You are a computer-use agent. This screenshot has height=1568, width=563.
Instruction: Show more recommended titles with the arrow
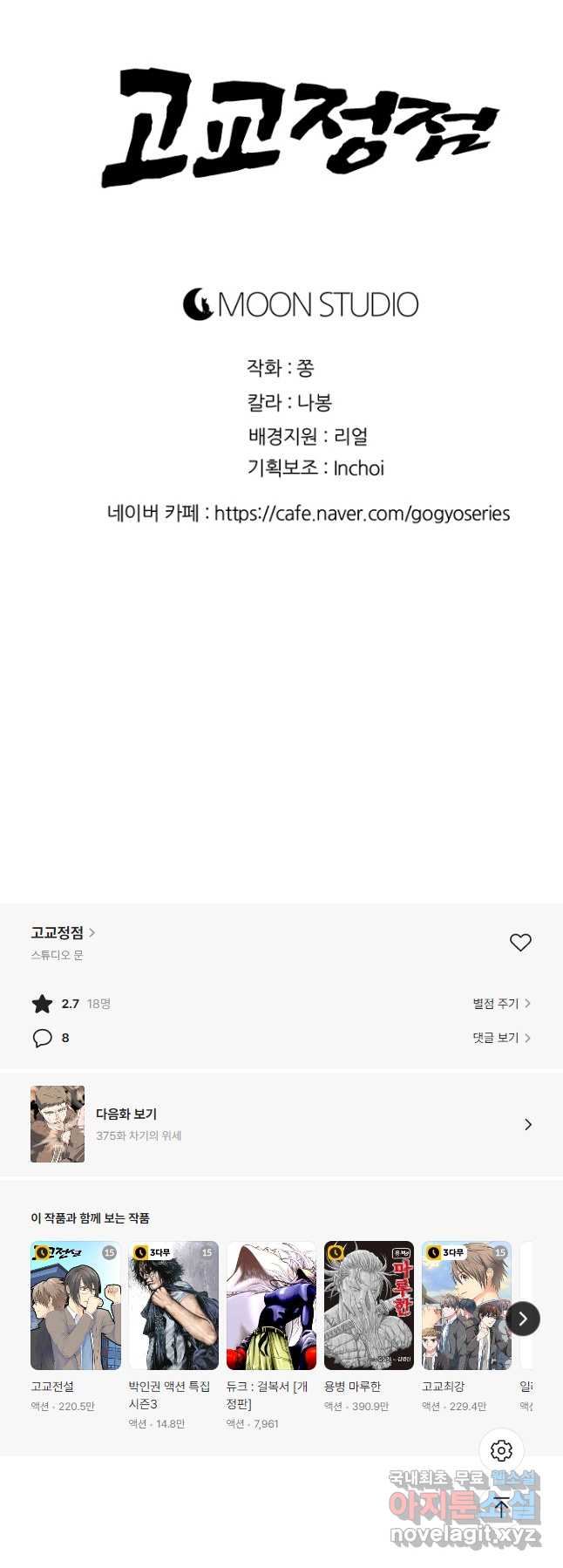click(x=523, y=1319)
